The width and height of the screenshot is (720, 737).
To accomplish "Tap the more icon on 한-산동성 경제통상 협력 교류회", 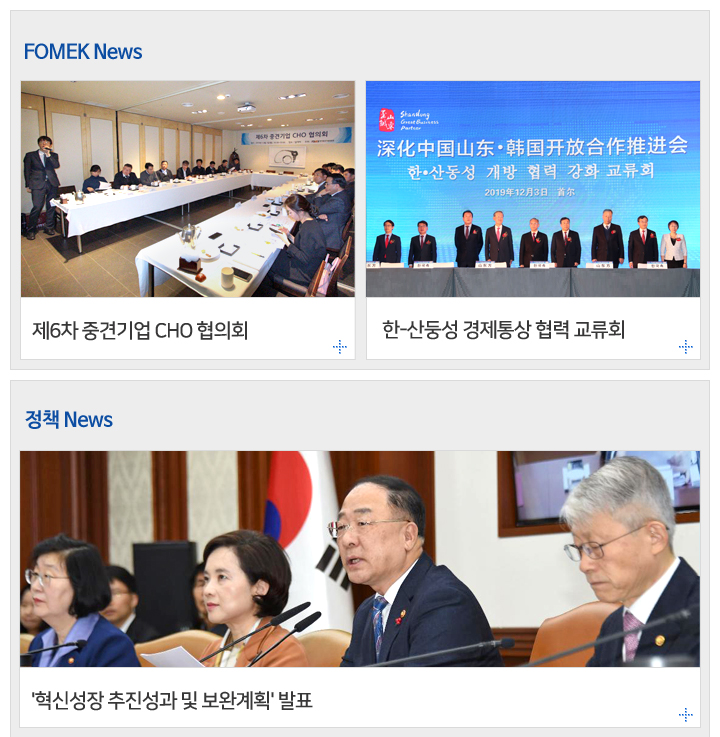I will click(685, 347).
